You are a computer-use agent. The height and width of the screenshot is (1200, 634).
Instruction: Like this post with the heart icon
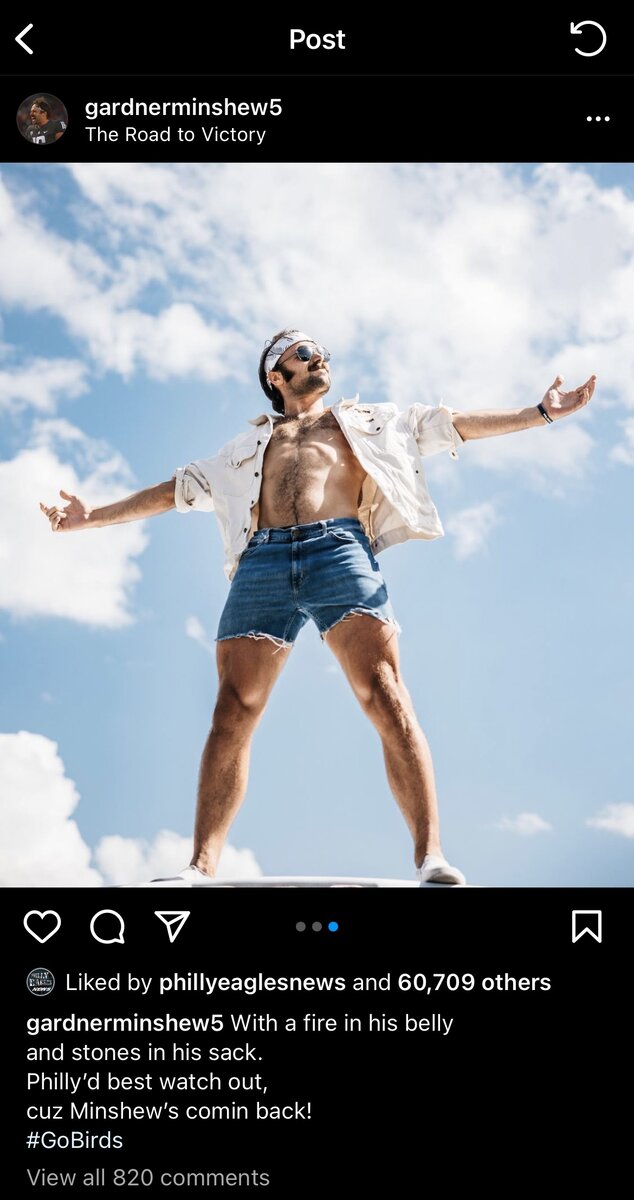tap(42, 927)
